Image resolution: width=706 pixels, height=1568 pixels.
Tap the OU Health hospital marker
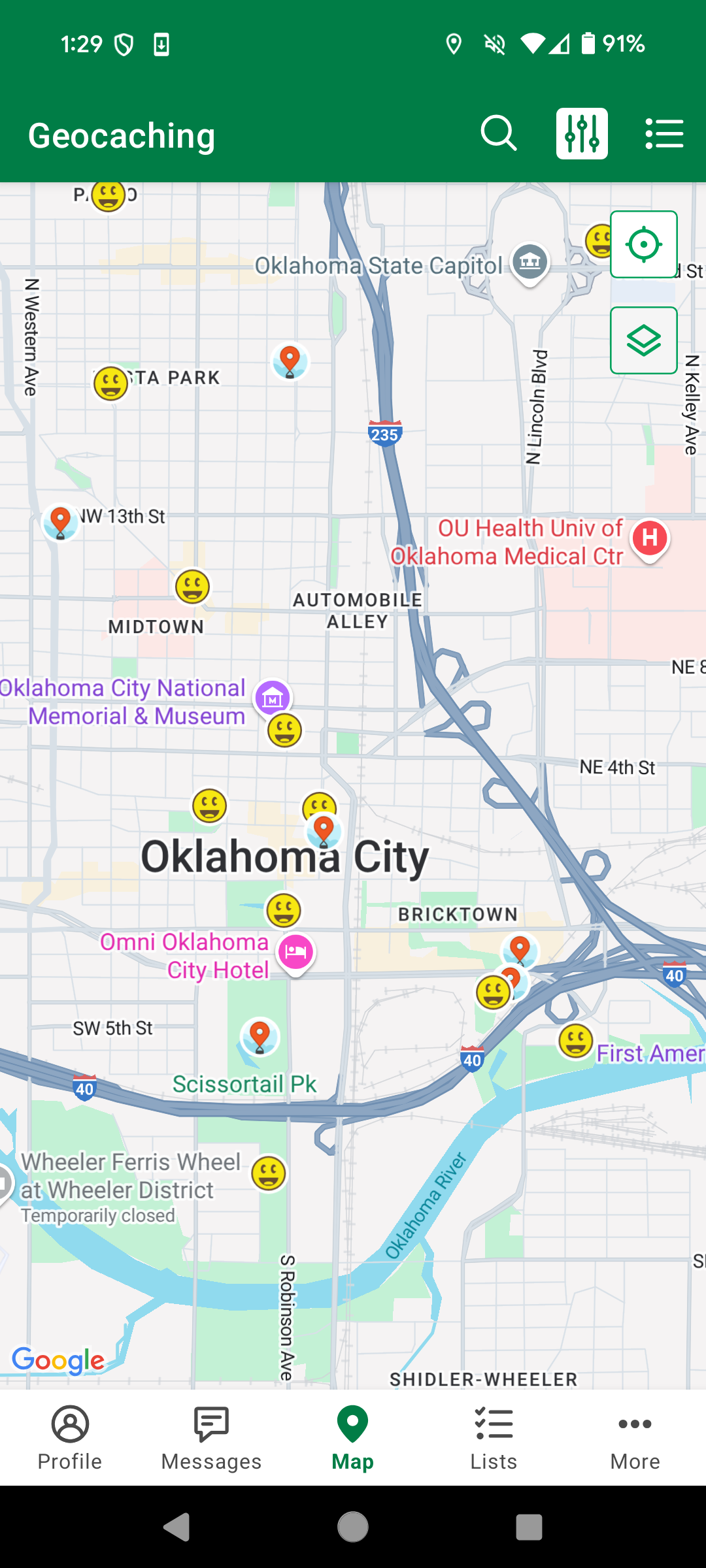pos(650,540)
